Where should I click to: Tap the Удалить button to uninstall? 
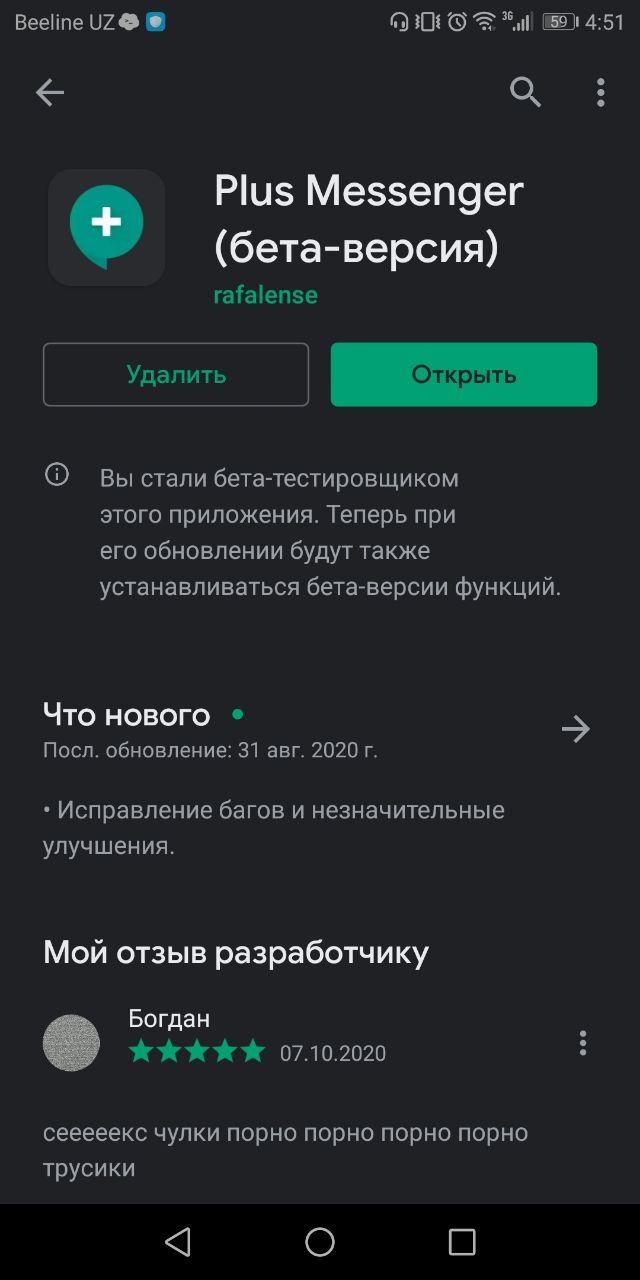[176, 375]
